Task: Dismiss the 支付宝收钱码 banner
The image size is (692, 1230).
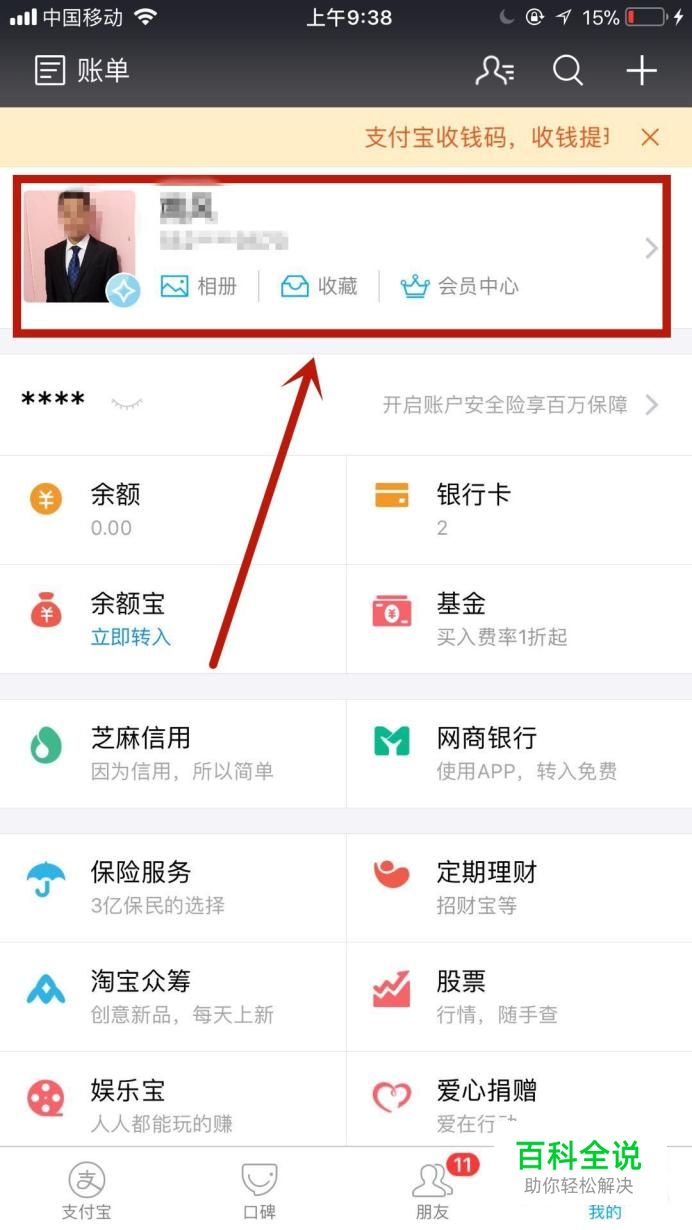Action: (x=650, y=138)
